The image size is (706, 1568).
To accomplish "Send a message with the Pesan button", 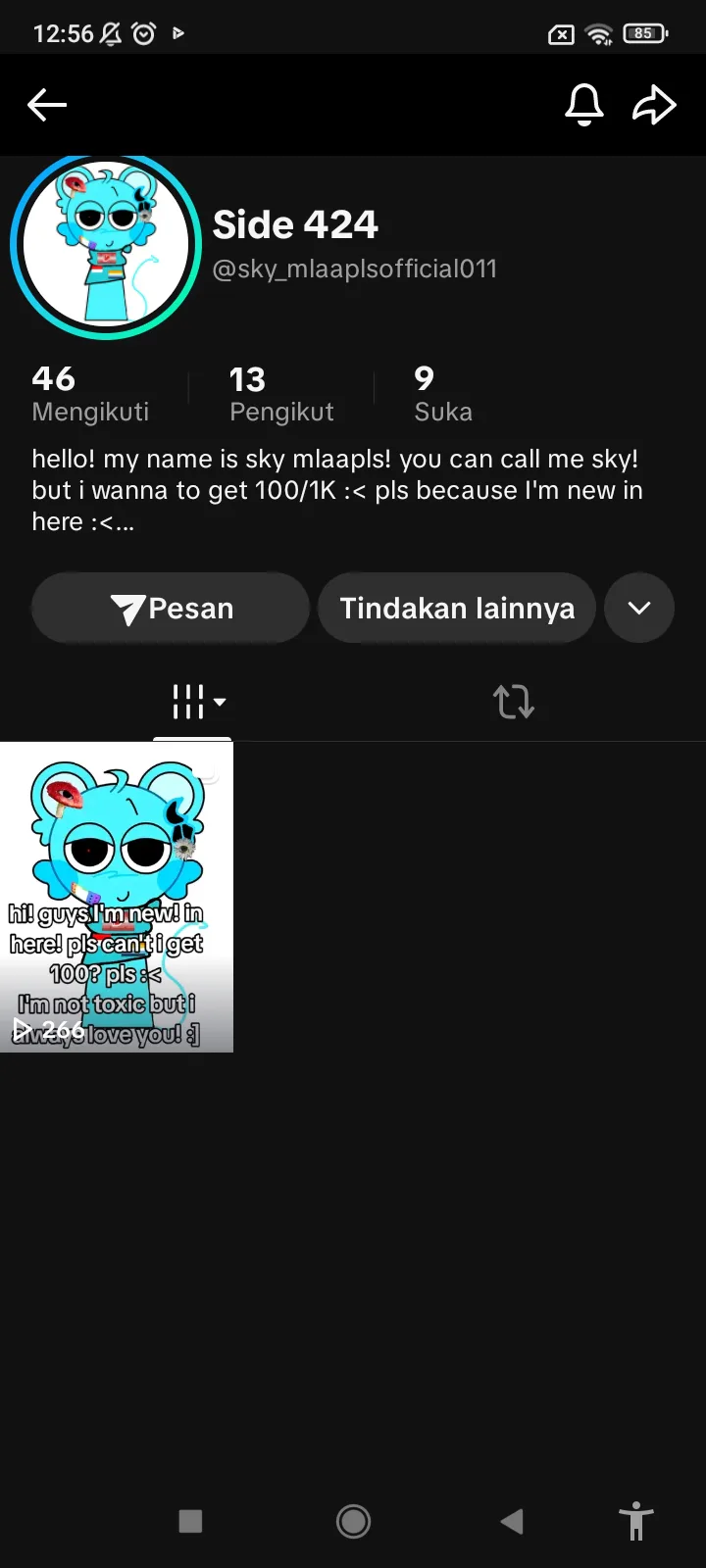I will coord(171,609).
